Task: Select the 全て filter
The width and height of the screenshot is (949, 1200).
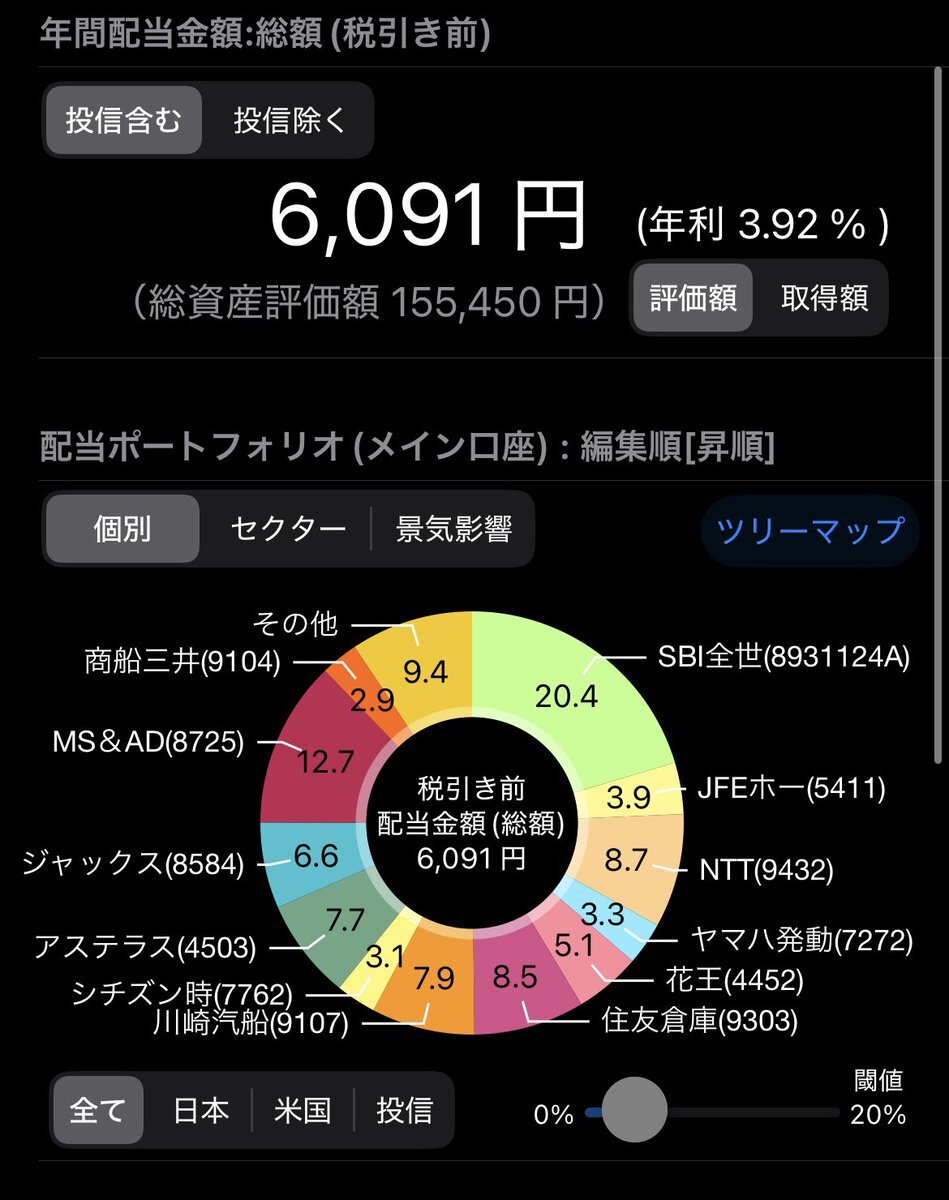Action: [x=98, y=1110]
